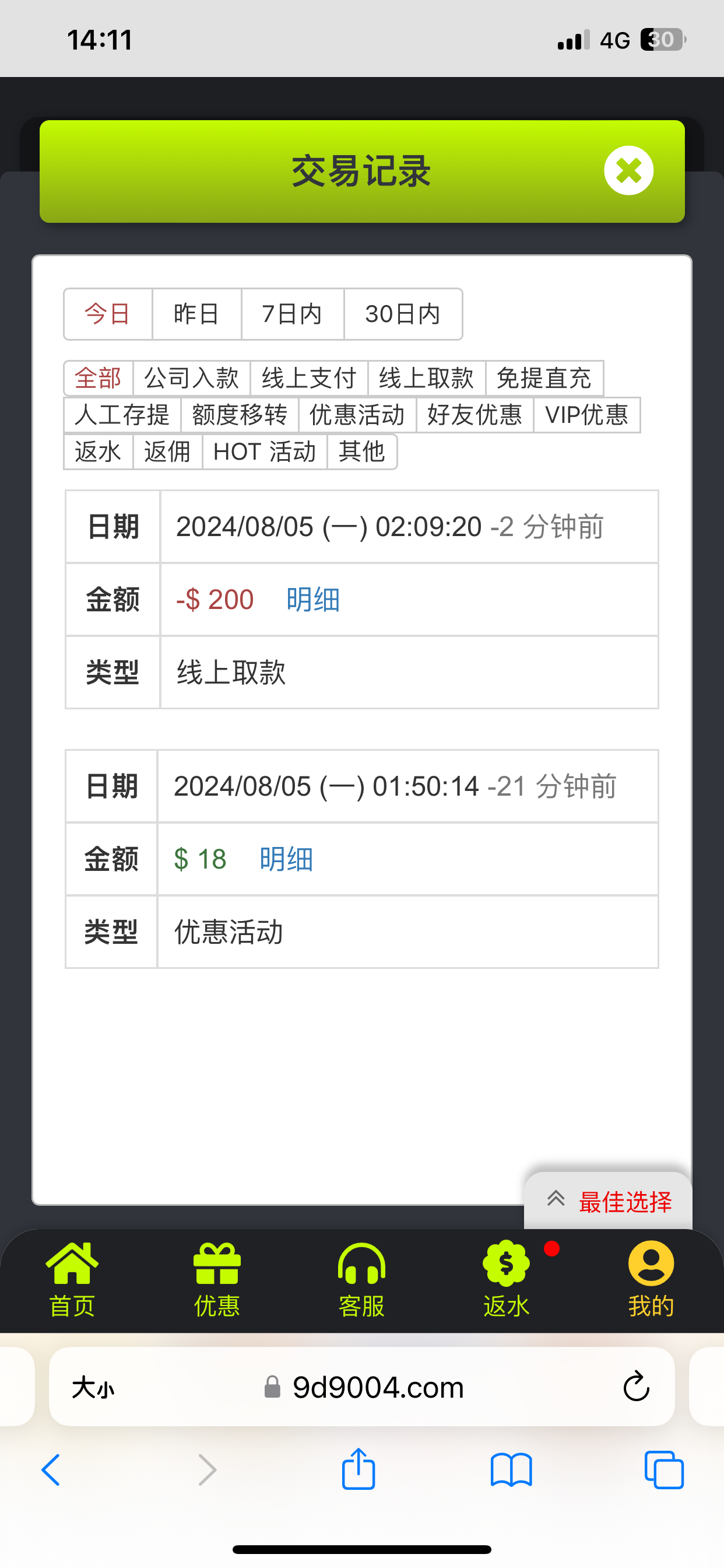Open 明细 for the $18 promotion
This screenshot has height=1568, width=724.
click(286, 859)
